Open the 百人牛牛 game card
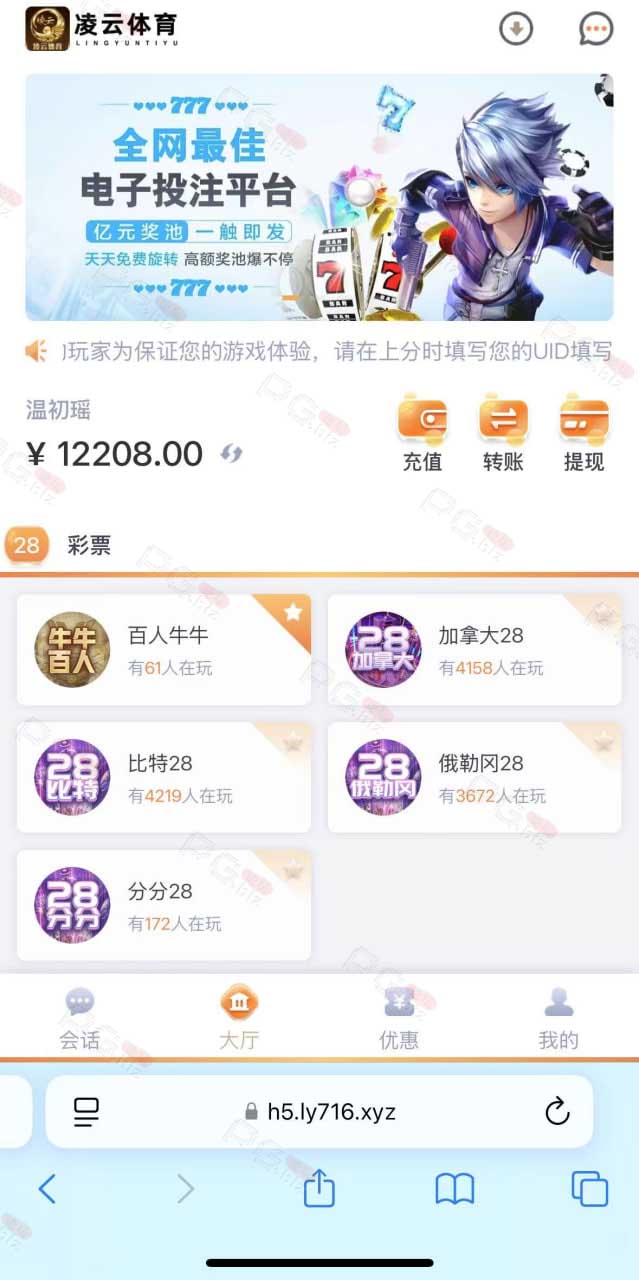The image size is (639, 1280). point(164,650)
